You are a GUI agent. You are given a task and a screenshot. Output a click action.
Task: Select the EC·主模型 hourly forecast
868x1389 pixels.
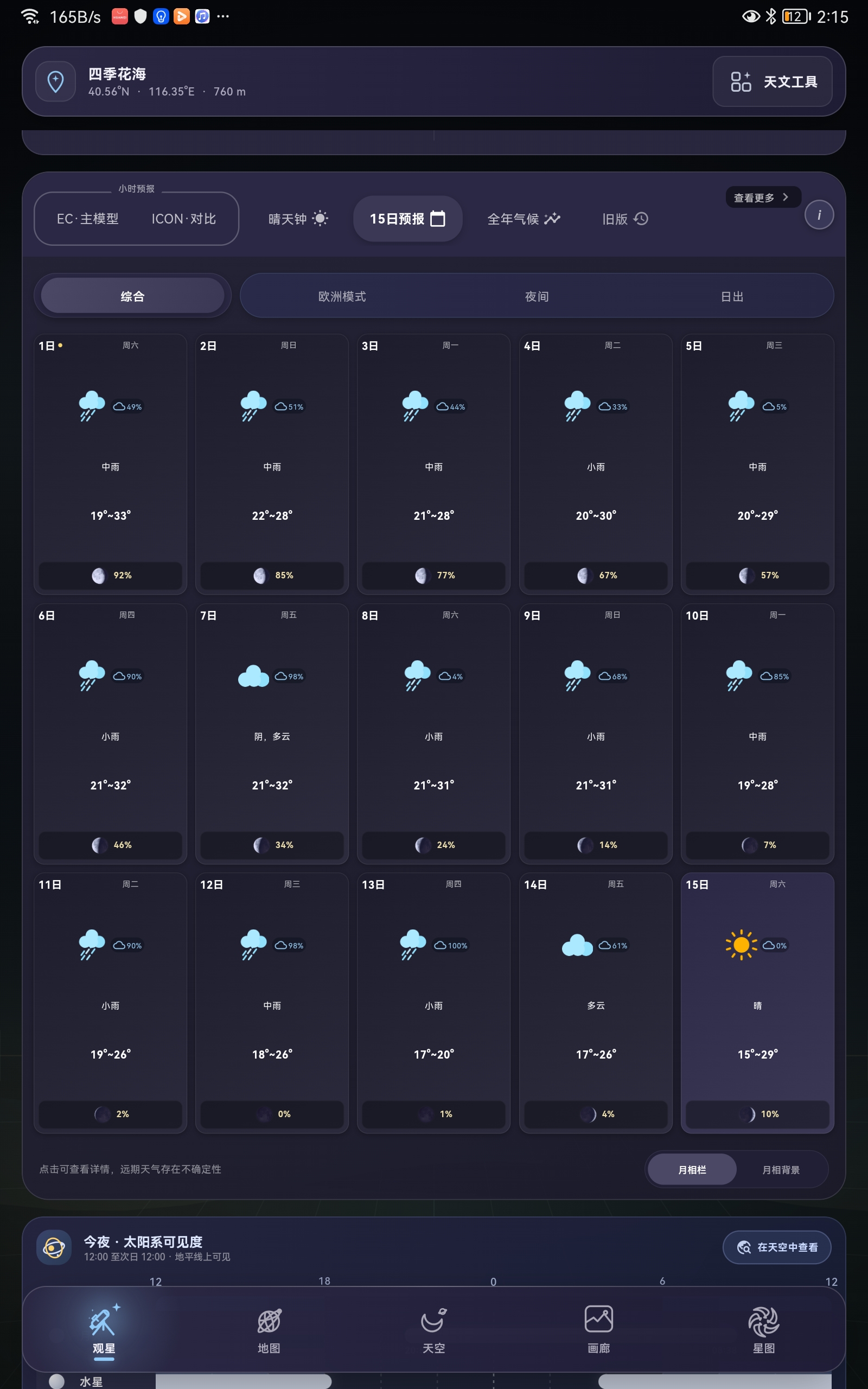point(88,219)
